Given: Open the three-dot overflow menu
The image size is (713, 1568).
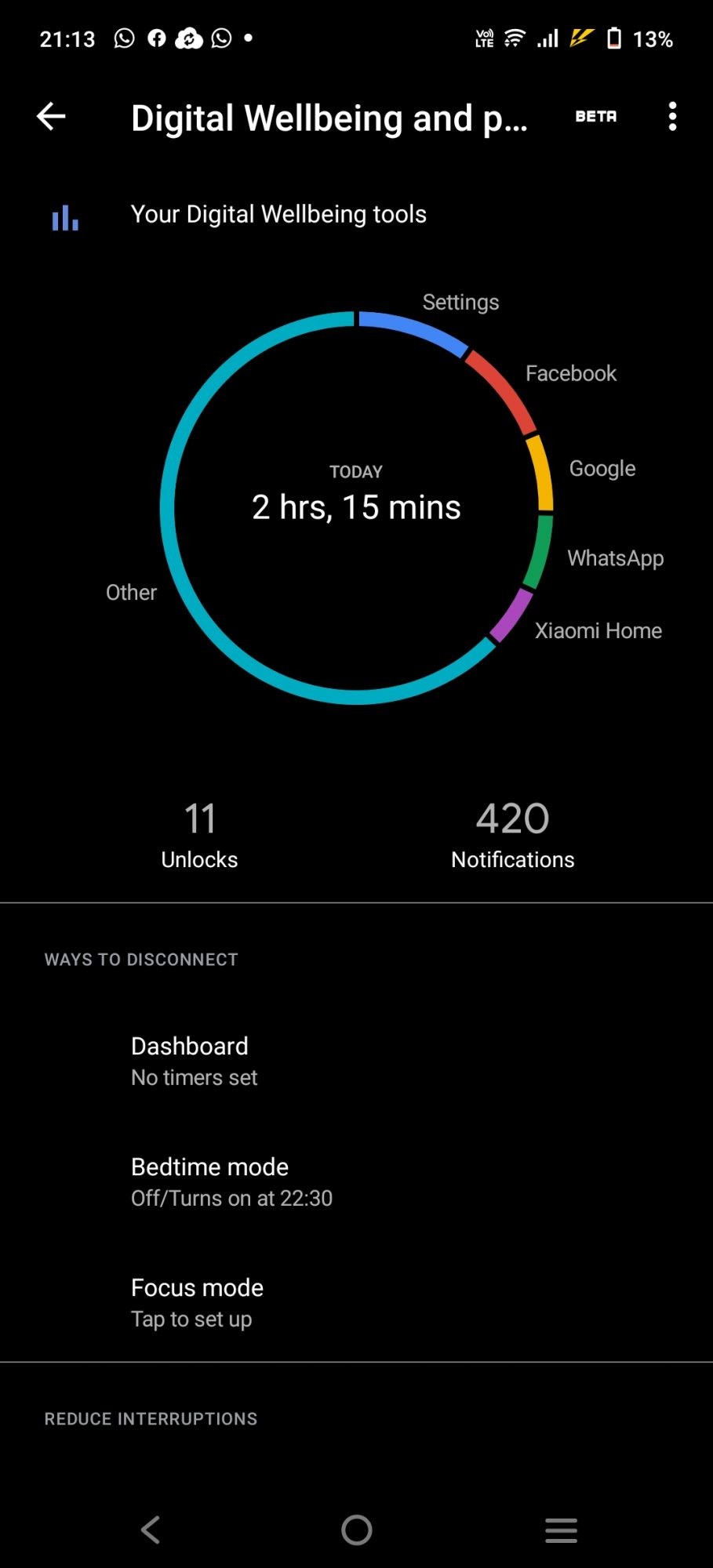Looking at the screenshot, I should coord(672,117).
